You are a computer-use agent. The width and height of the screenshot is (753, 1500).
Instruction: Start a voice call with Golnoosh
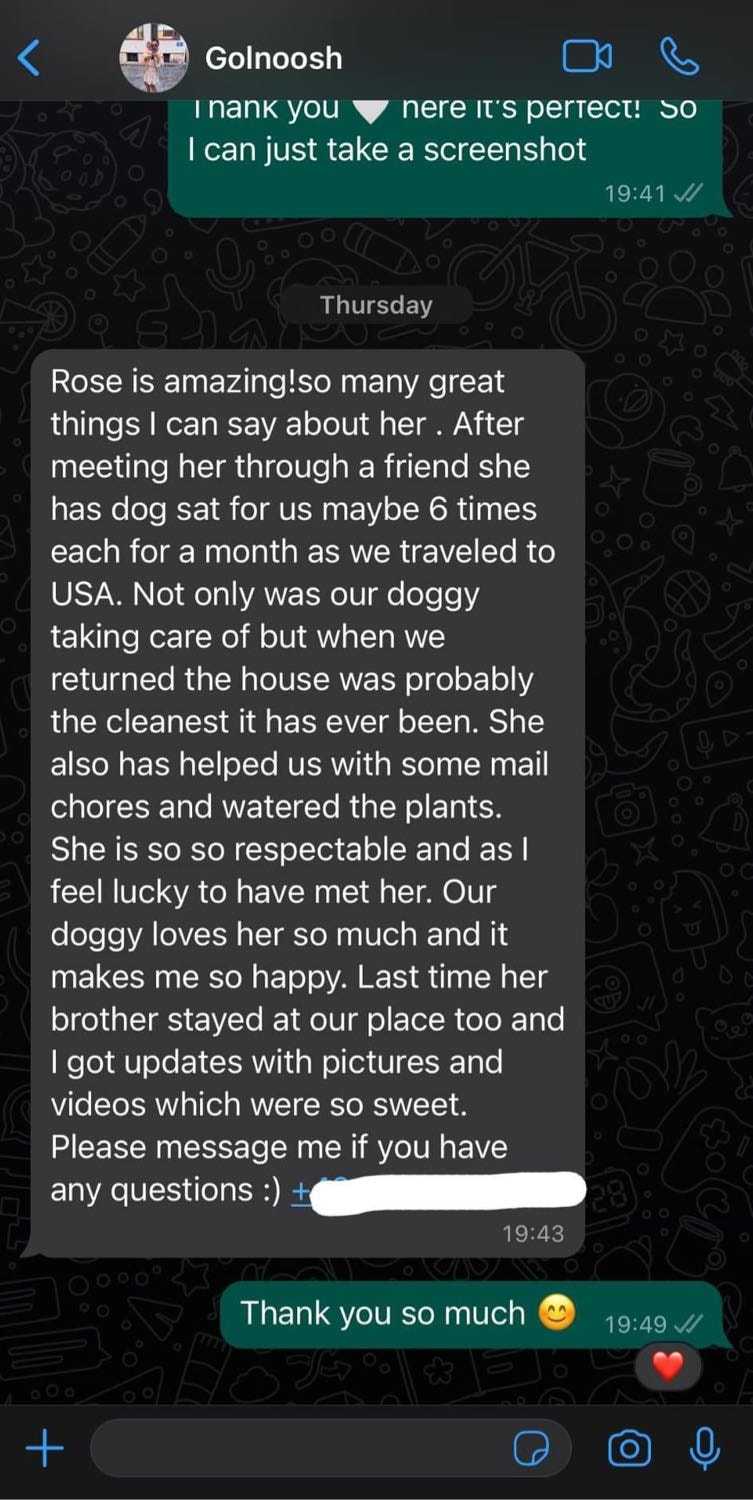coord(680,57)
